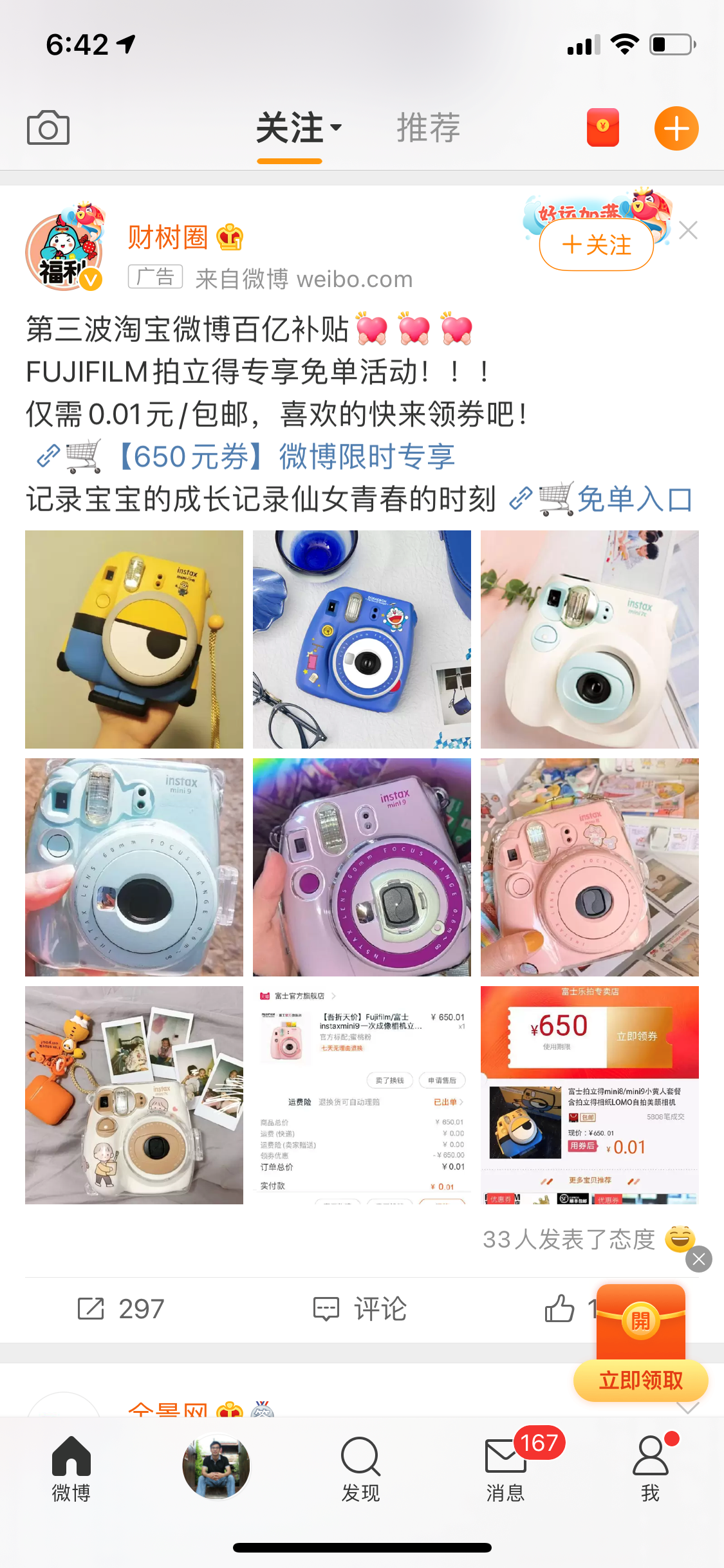Switch to the 推荐 tab
This screenshot has width=724, height=1568.
(428, 127)
